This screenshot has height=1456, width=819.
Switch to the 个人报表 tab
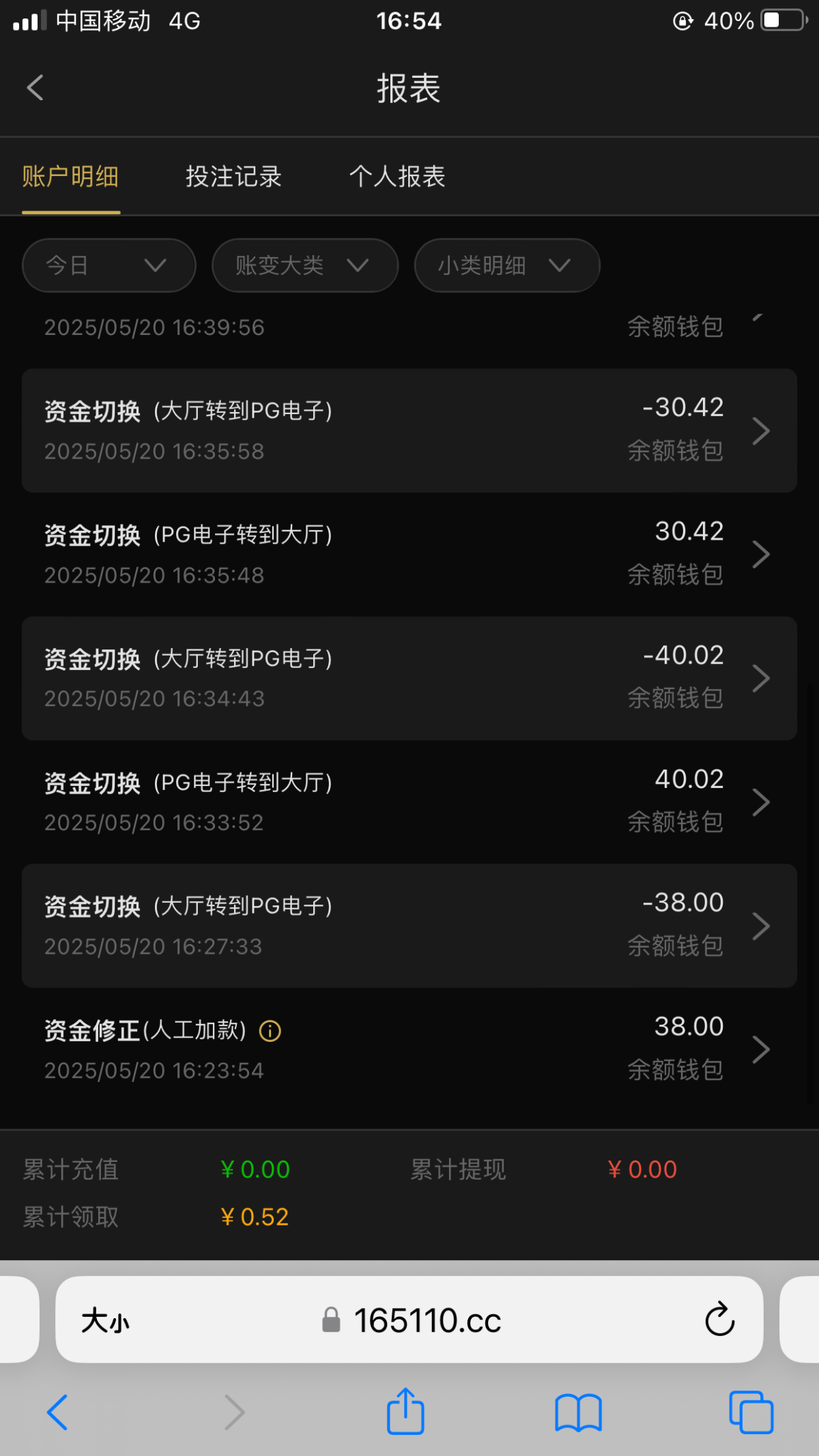397,176
